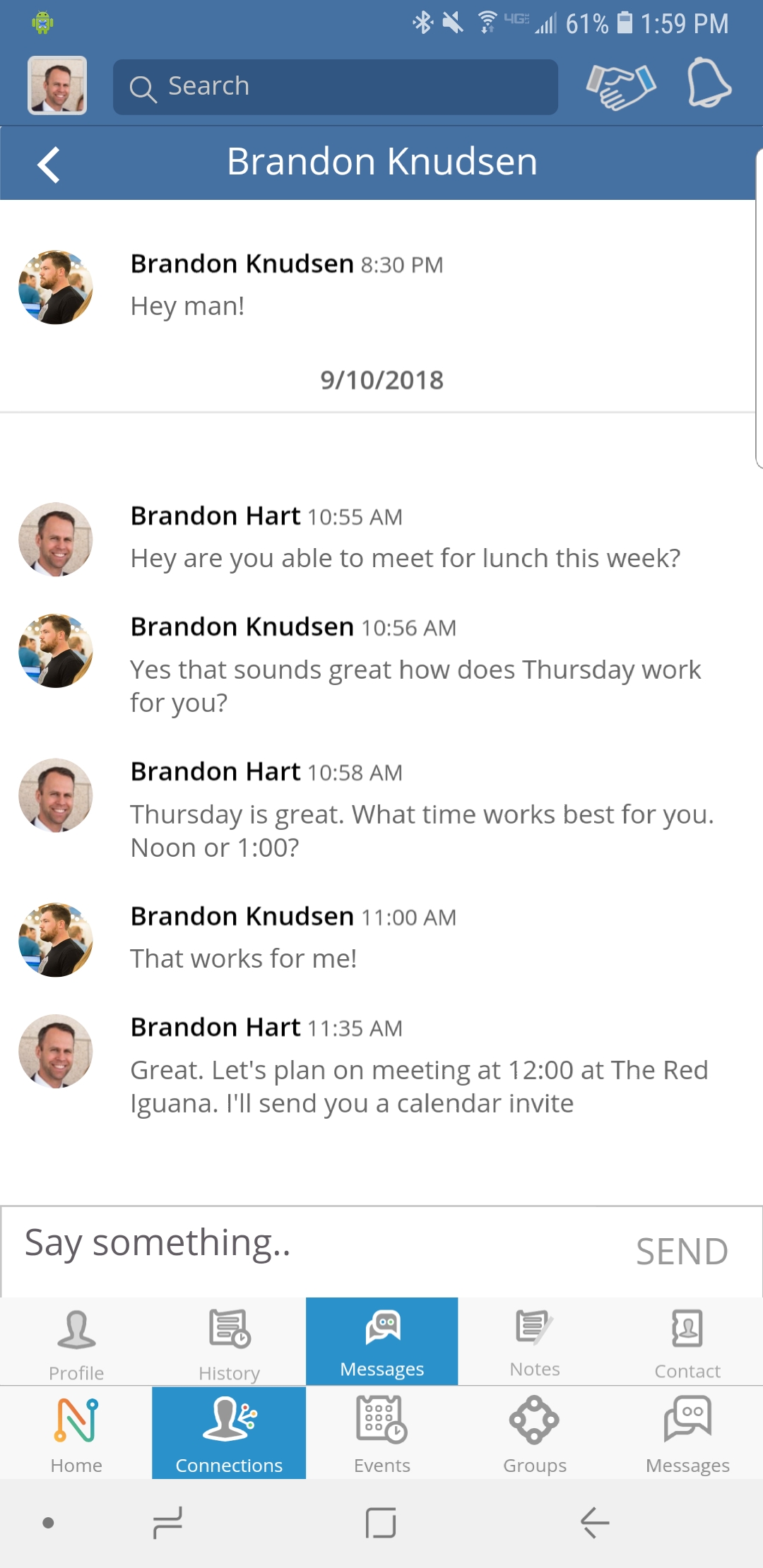Tap the SEND button
The width and height of the screenshot is (763, 1568).
pos(682,1252)
